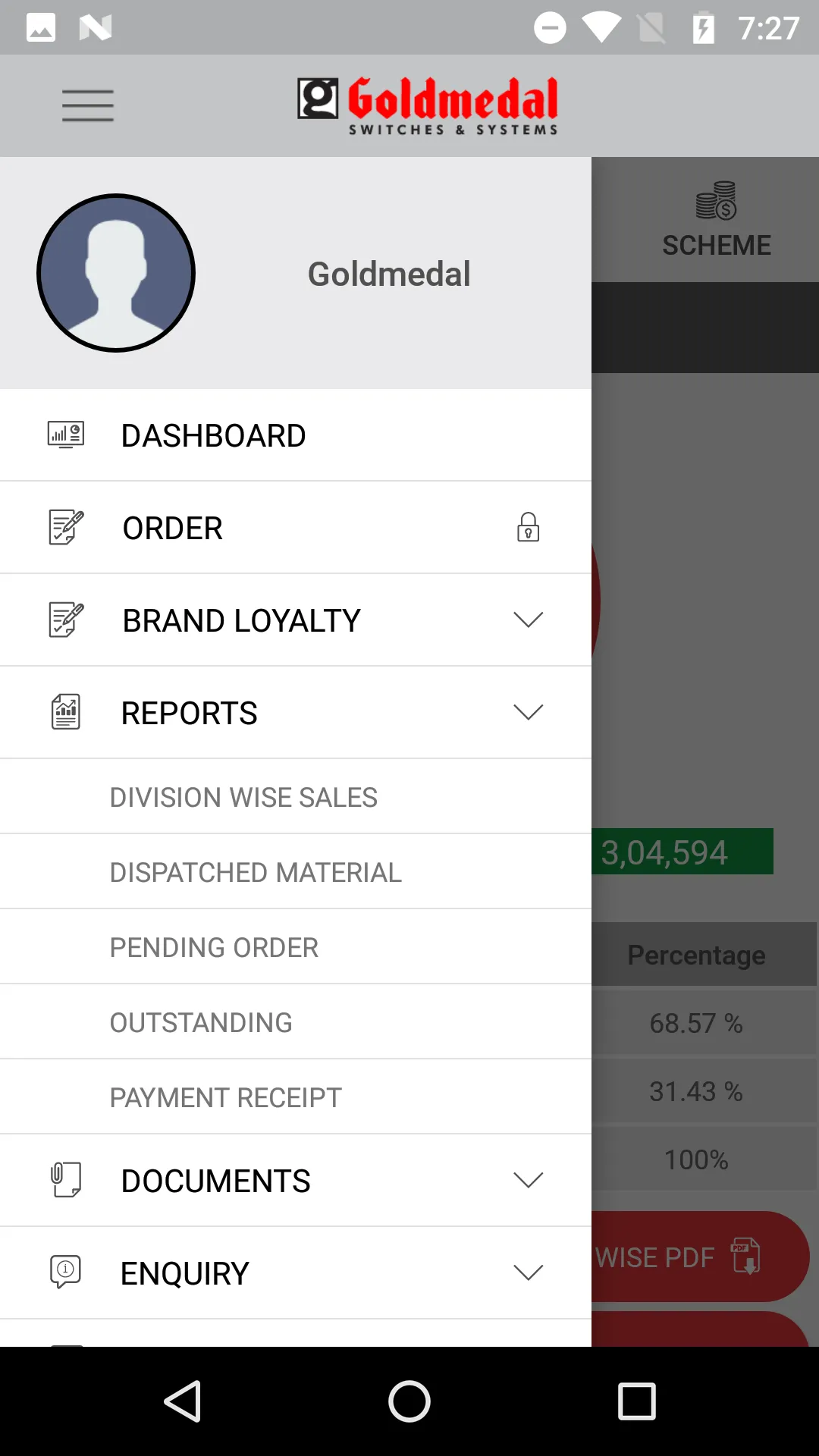Click the Brand Loyalty pen icon
Image resolution: width=819 pixels, height=1456 pixels.
tap(64, 619)
